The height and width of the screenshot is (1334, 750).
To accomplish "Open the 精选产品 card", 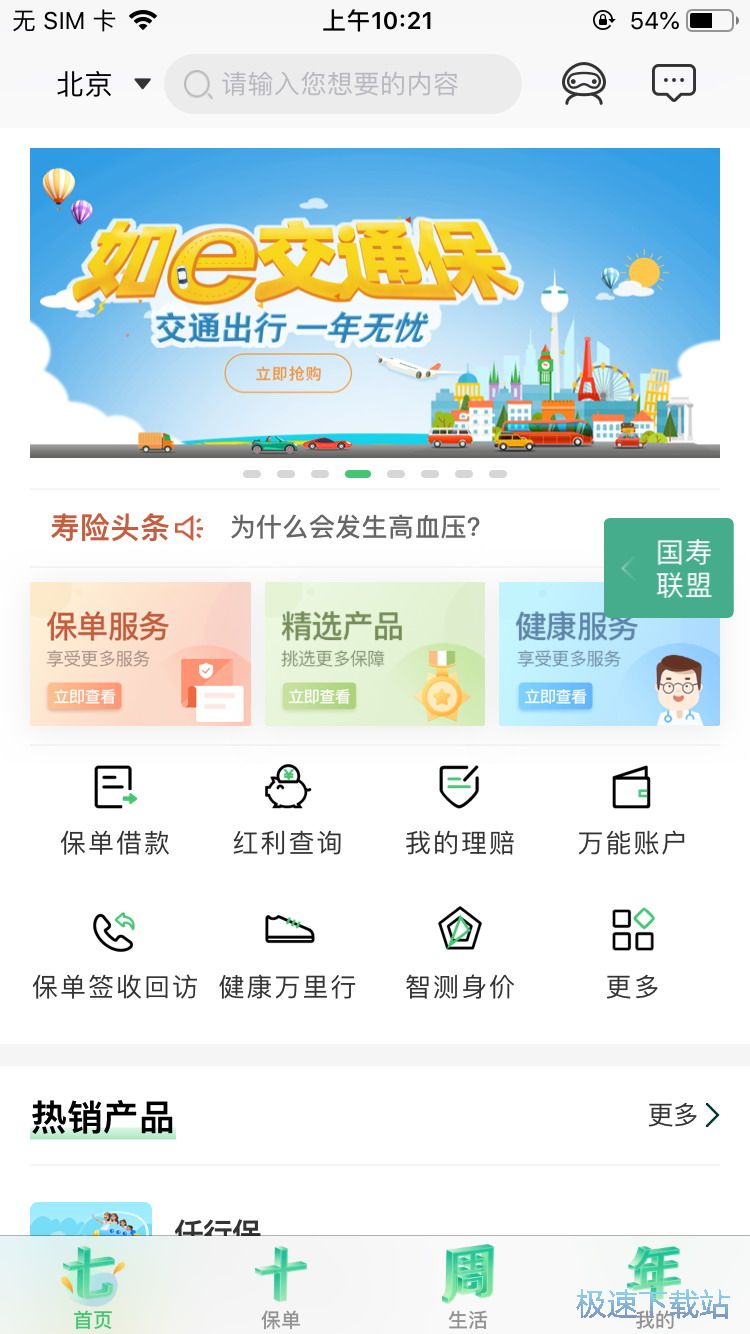I will click(375, 654).
